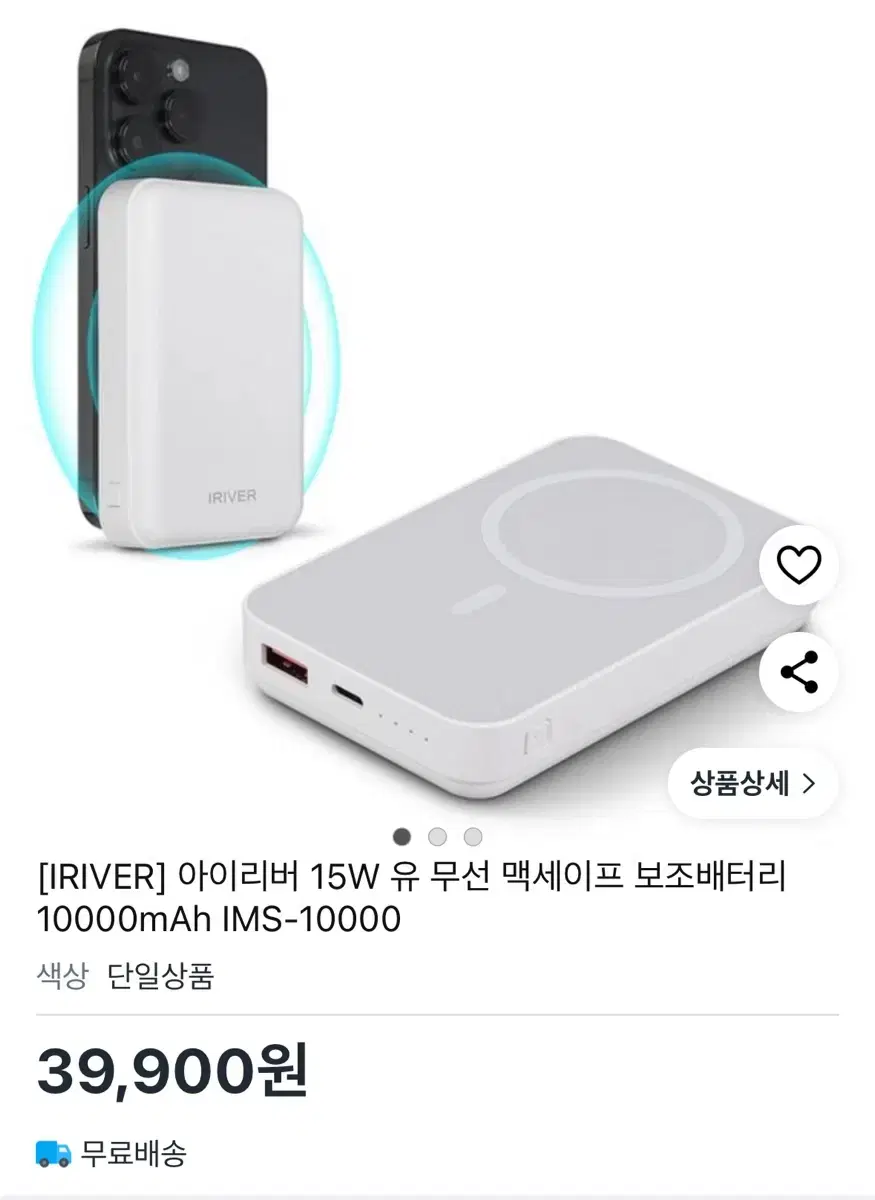Image resolution: width=875 pixels, height=1200 pixels.
Task: Click the heart icon to like the product
Action: tap(797, 564)
